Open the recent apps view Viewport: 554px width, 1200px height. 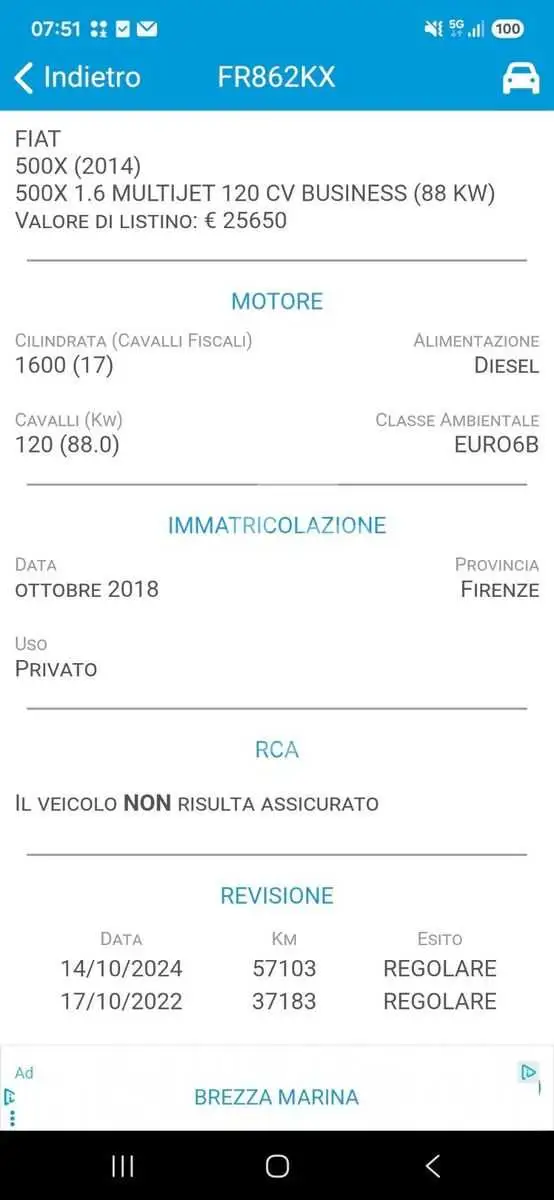[122, 1165]
